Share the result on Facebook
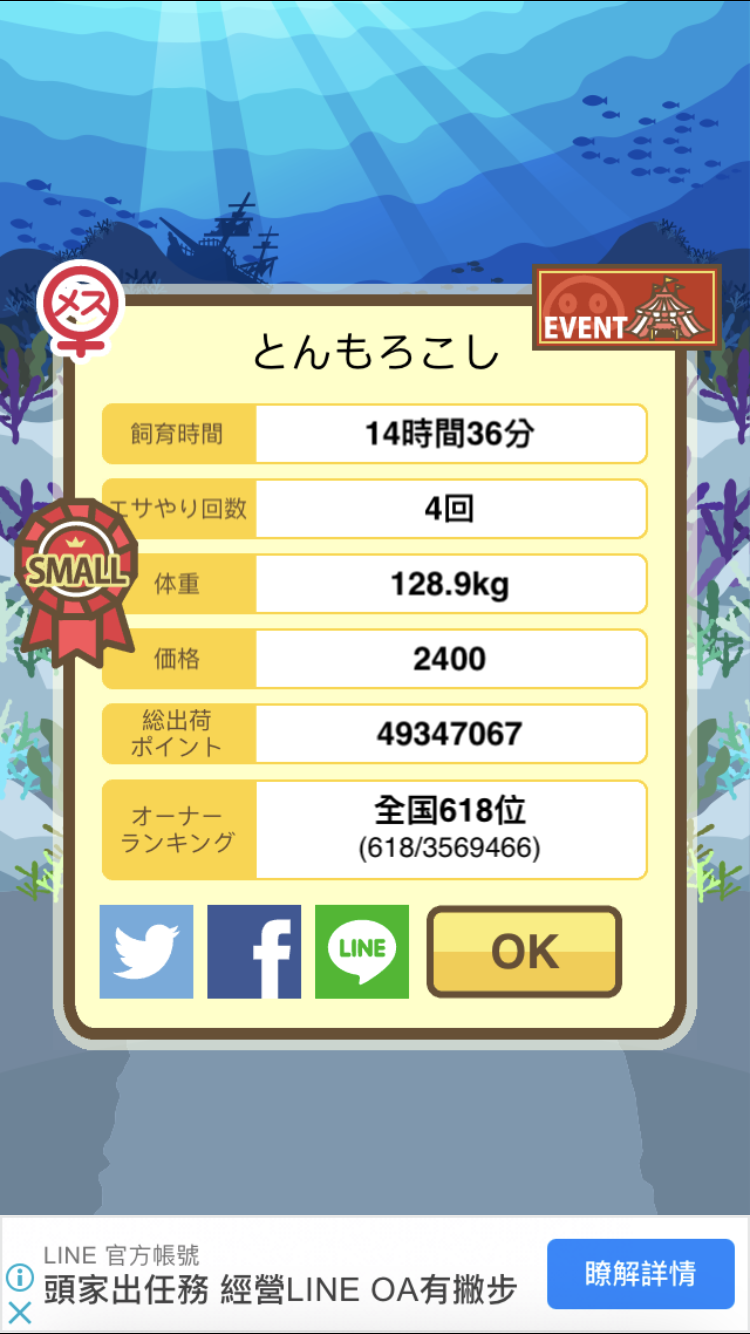Viewport: 750px width, 1334px height. pyautogui.click(x=254, y=952)
